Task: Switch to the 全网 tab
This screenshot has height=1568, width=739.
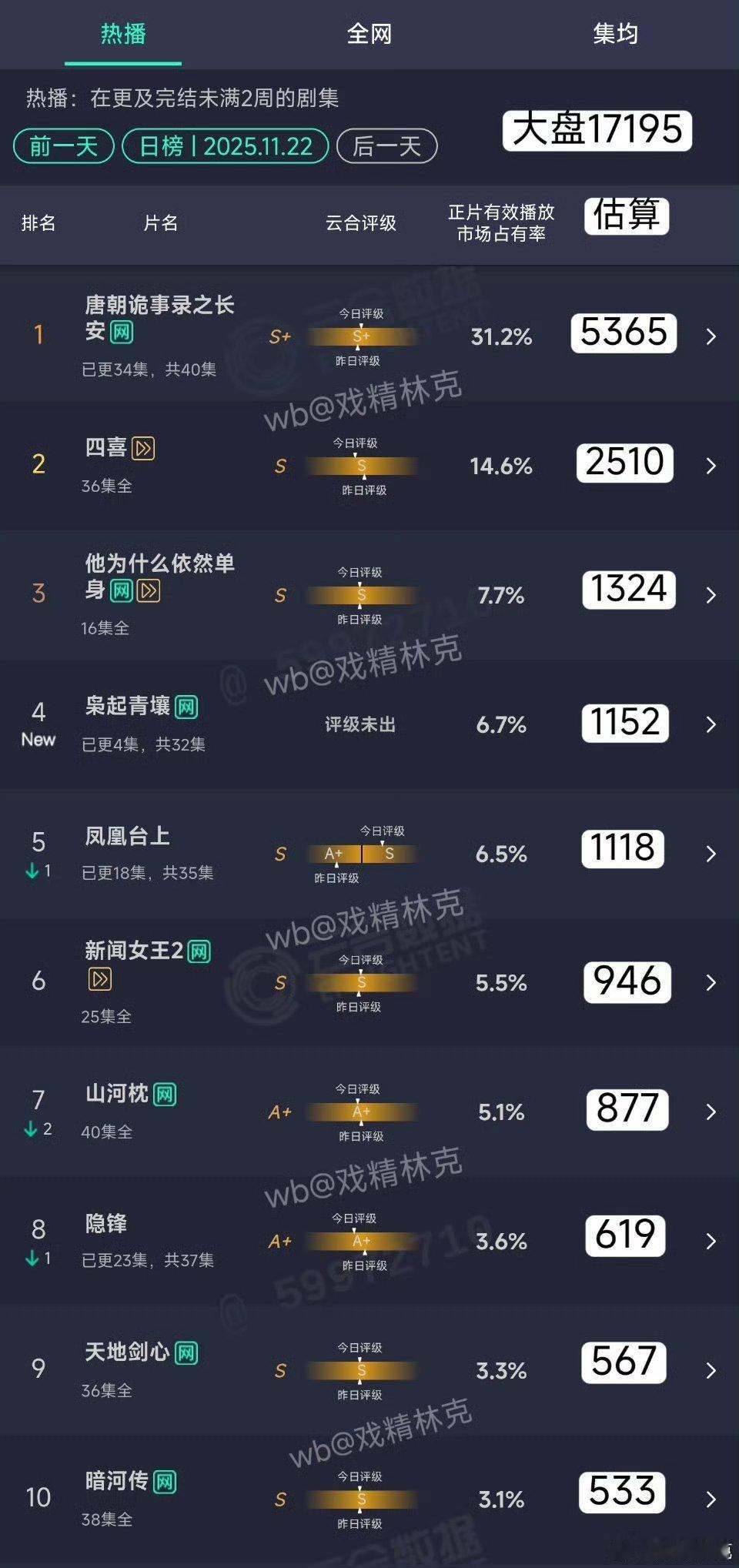Action: (369, 34)
